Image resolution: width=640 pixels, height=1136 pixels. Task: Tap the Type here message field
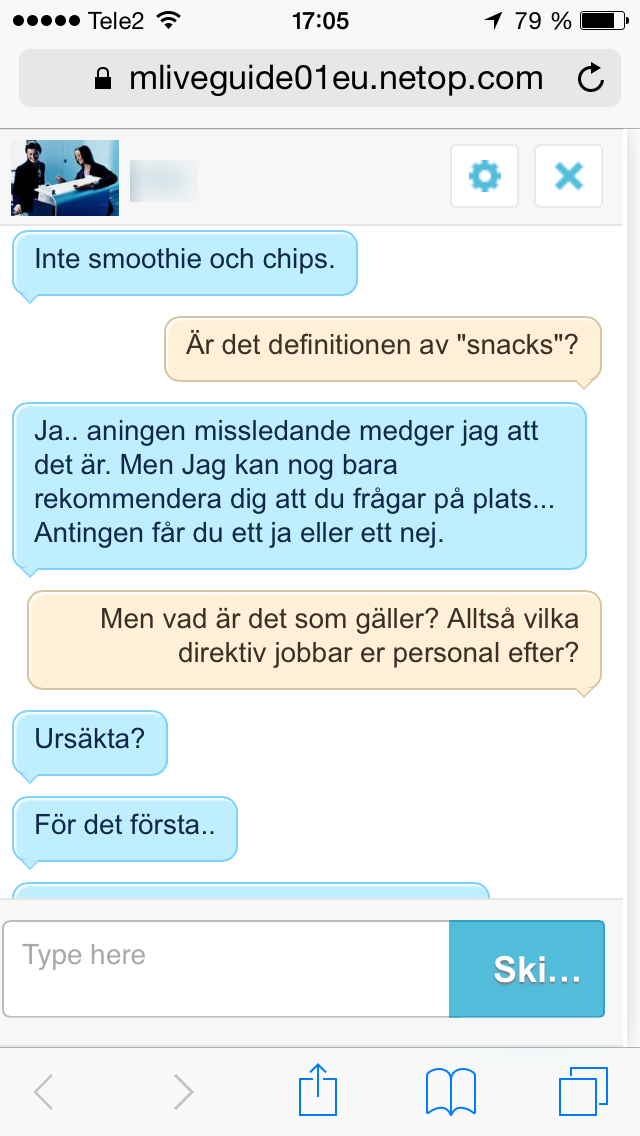(x=226, y=969)
